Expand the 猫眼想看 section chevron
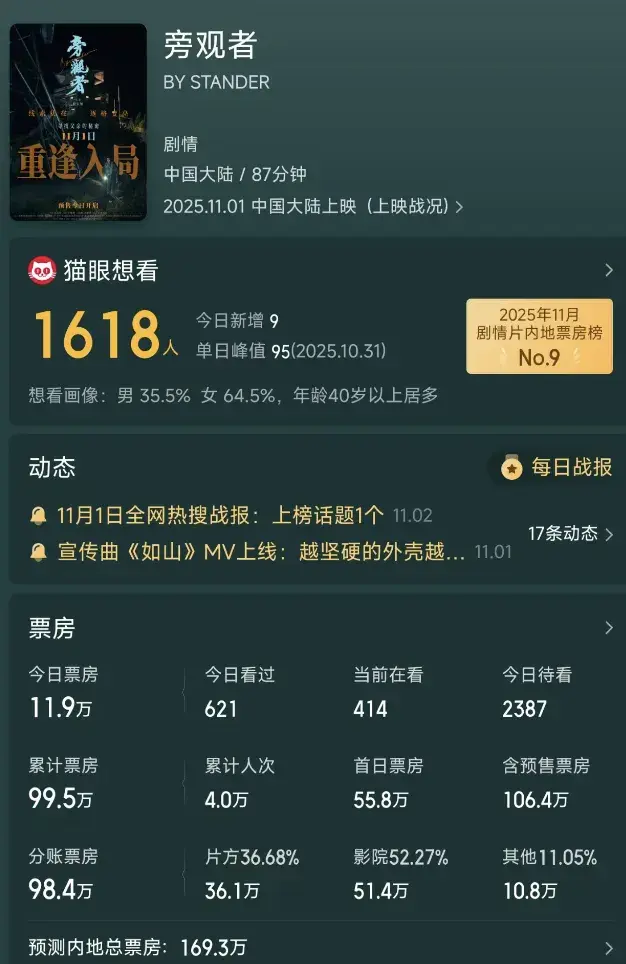Image resolution: width=626 pixels, height=964 pixels. point(609,270)
